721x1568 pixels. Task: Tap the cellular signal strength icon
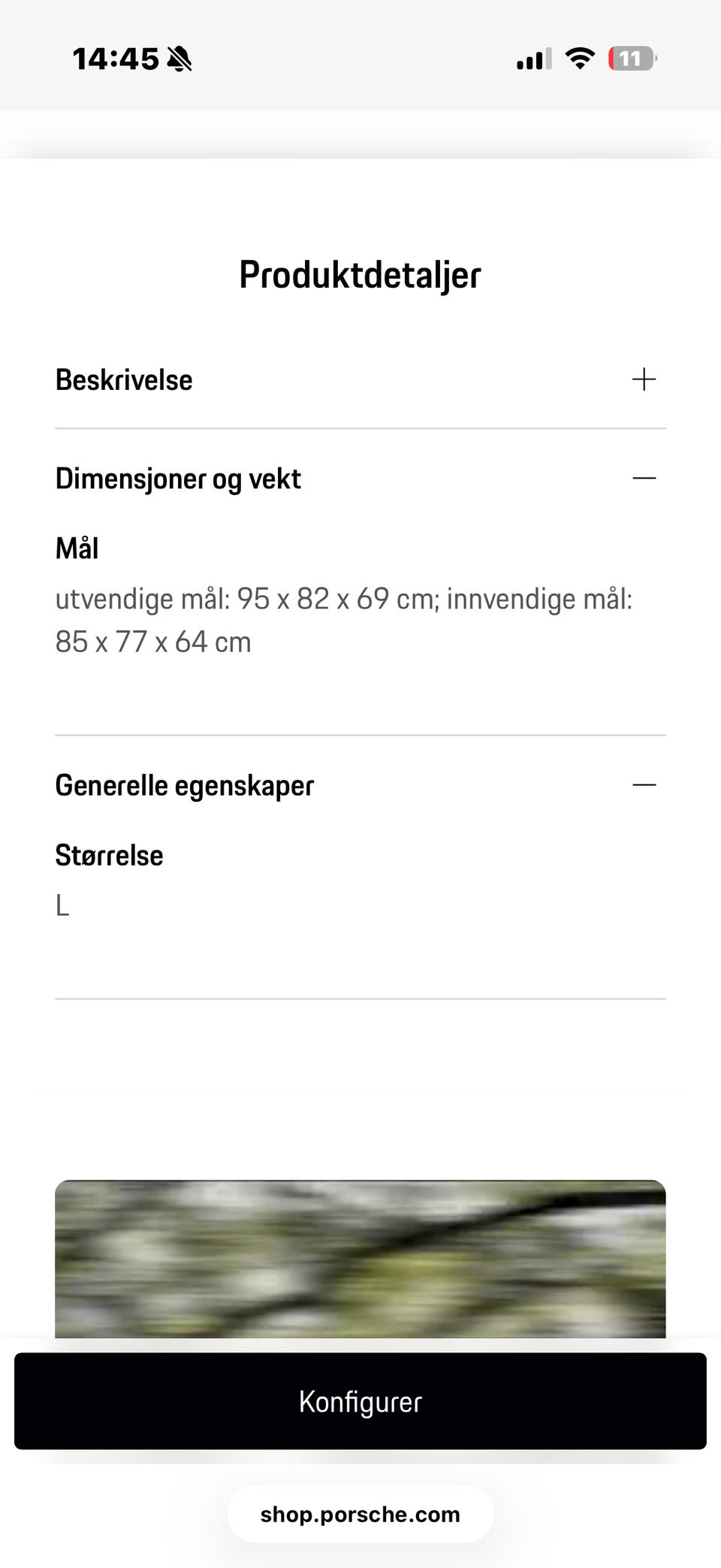point(532,58)
